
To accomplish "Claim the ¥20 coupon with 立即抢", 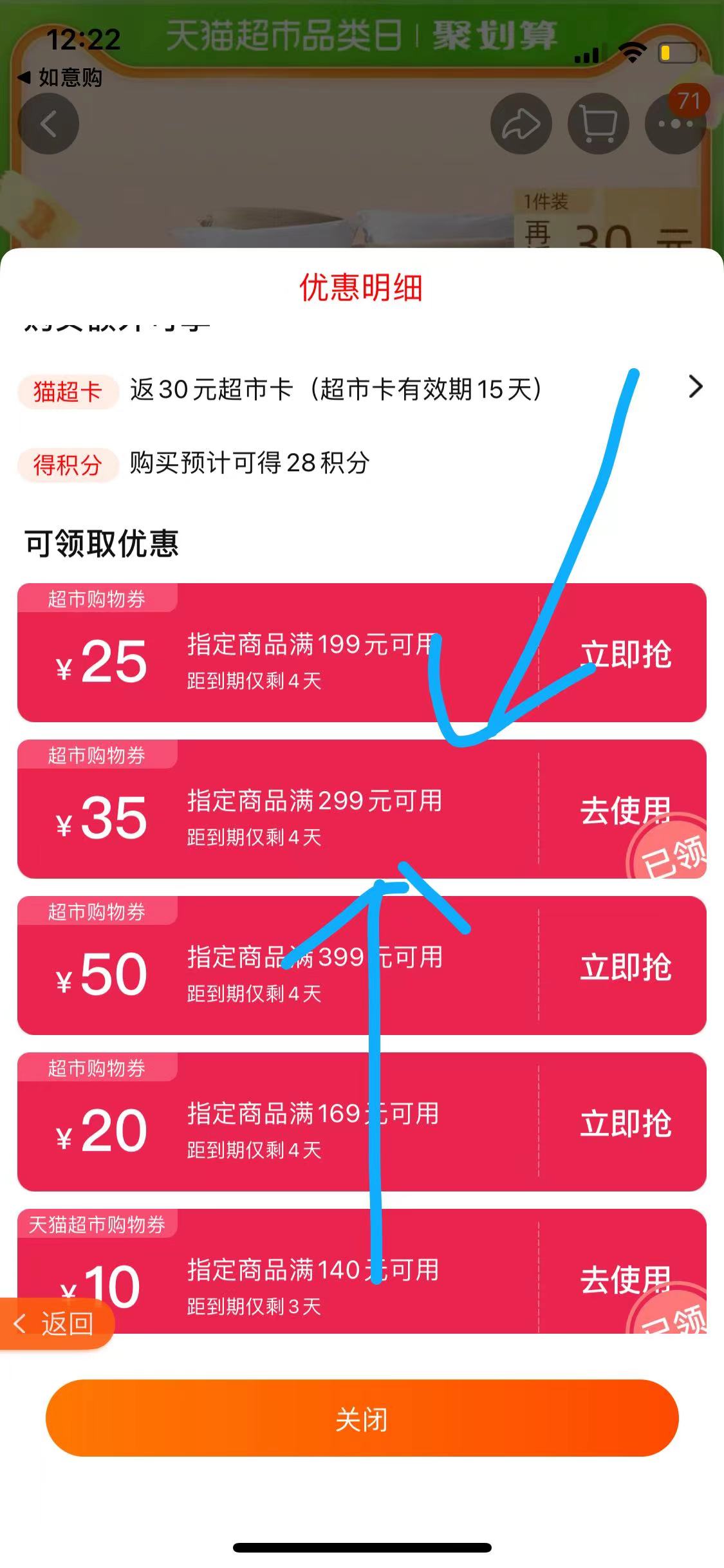I will click(626, 1123).
